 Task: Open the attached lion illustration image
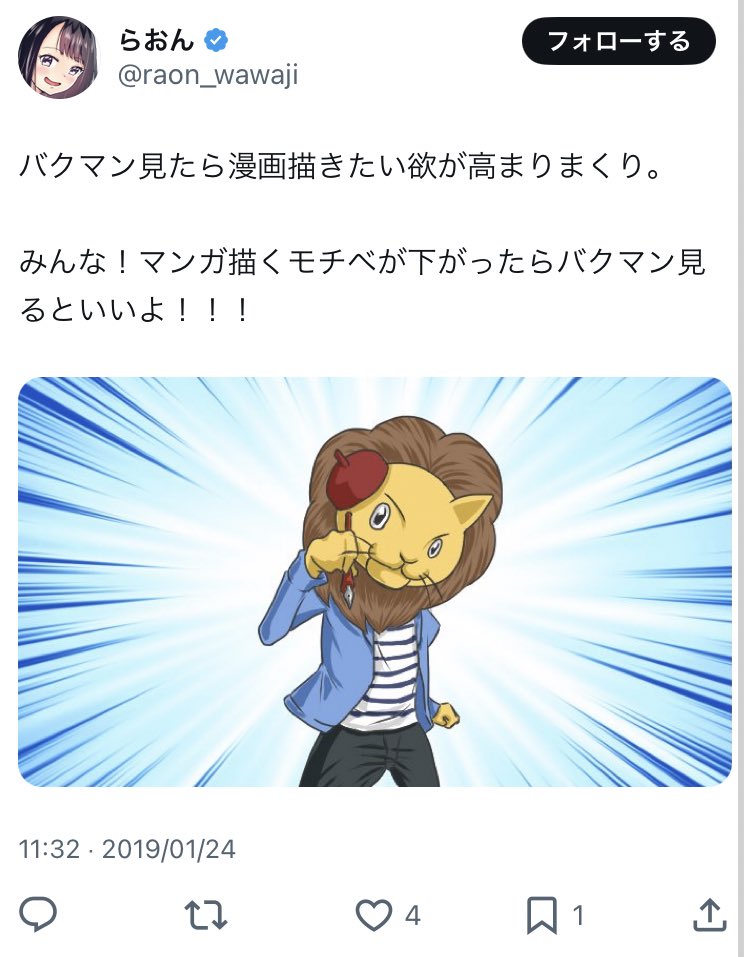point(374,582)
